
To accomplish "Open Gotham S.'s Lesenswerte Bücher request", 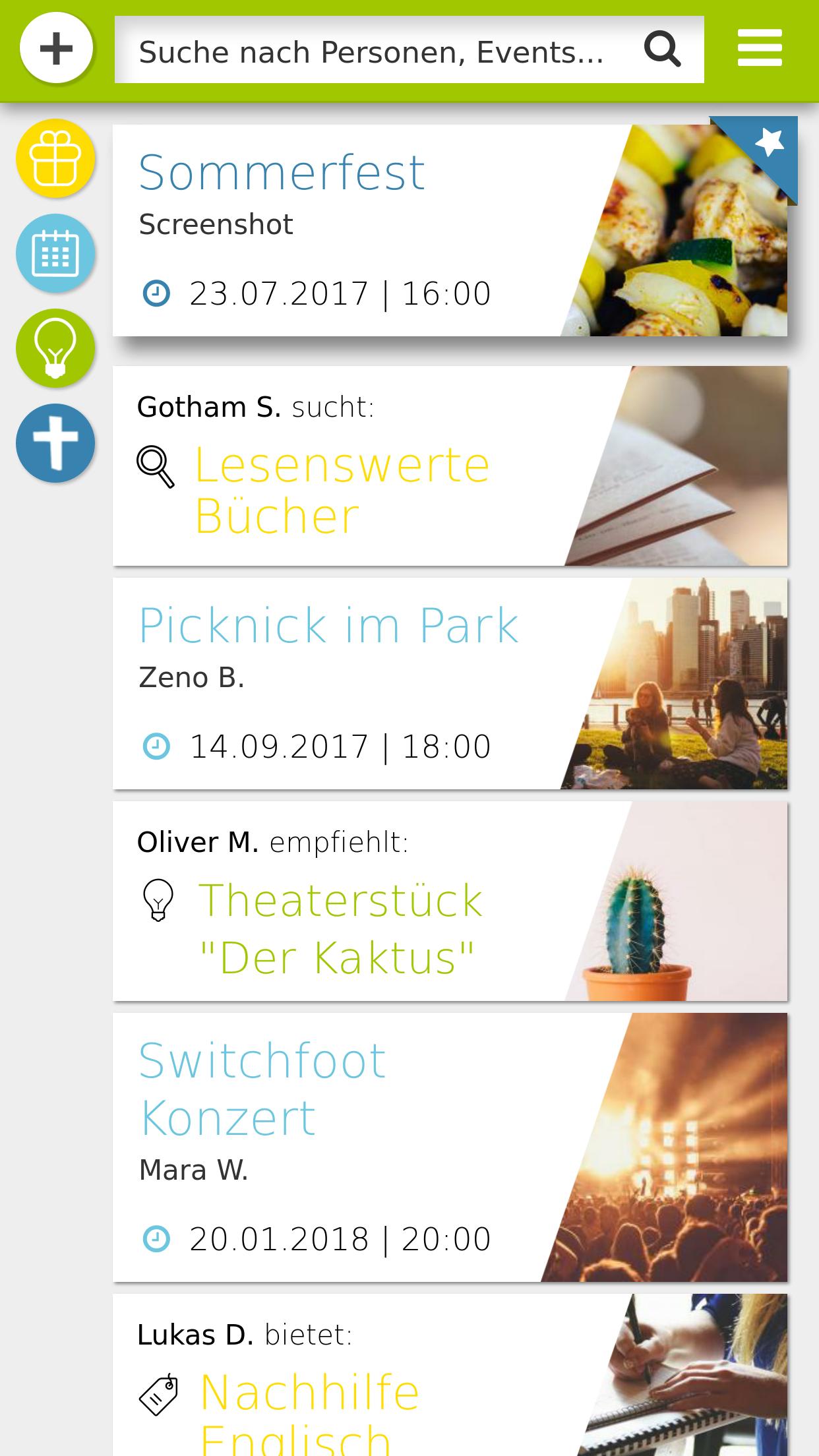I will (450, 466).
